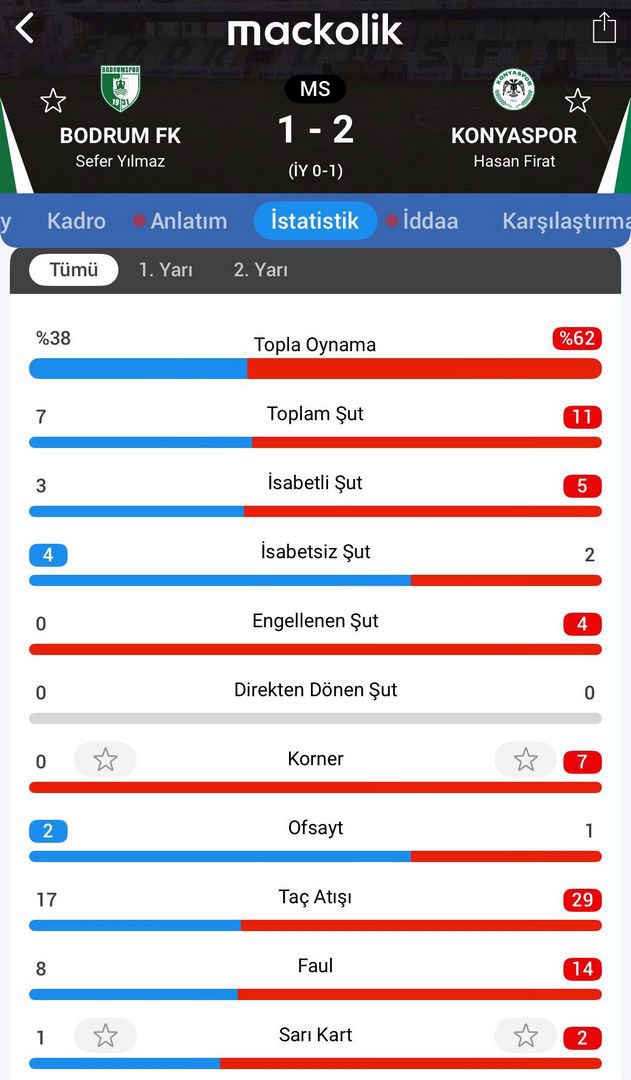Image resolution: width=631 pixels, height=1080 pixels.
Task: Filter statistics to 1. Yarı
Action: 166,270
